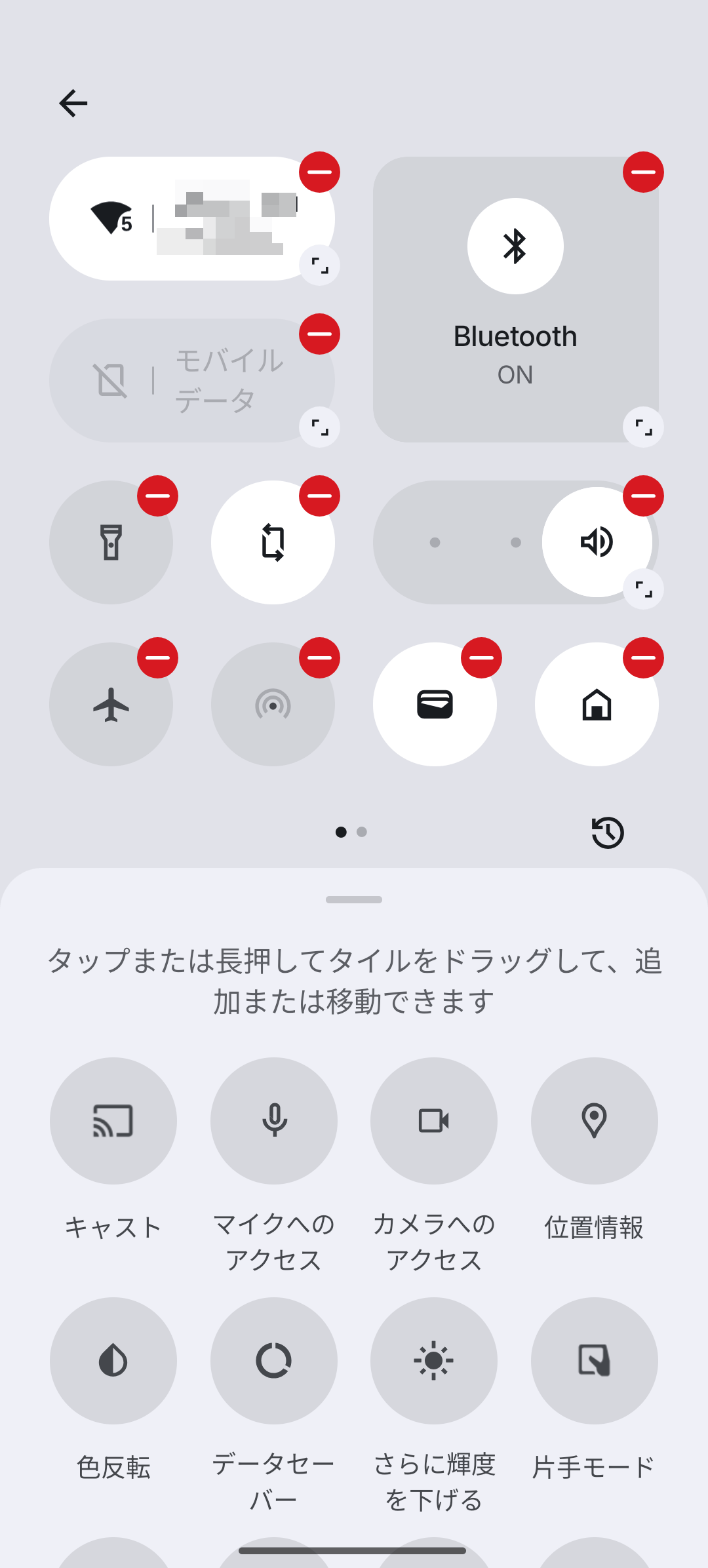Screen dimensions: 708x1568
Task: Remove the flashlight tile
Action: click(x=157, y=496)
